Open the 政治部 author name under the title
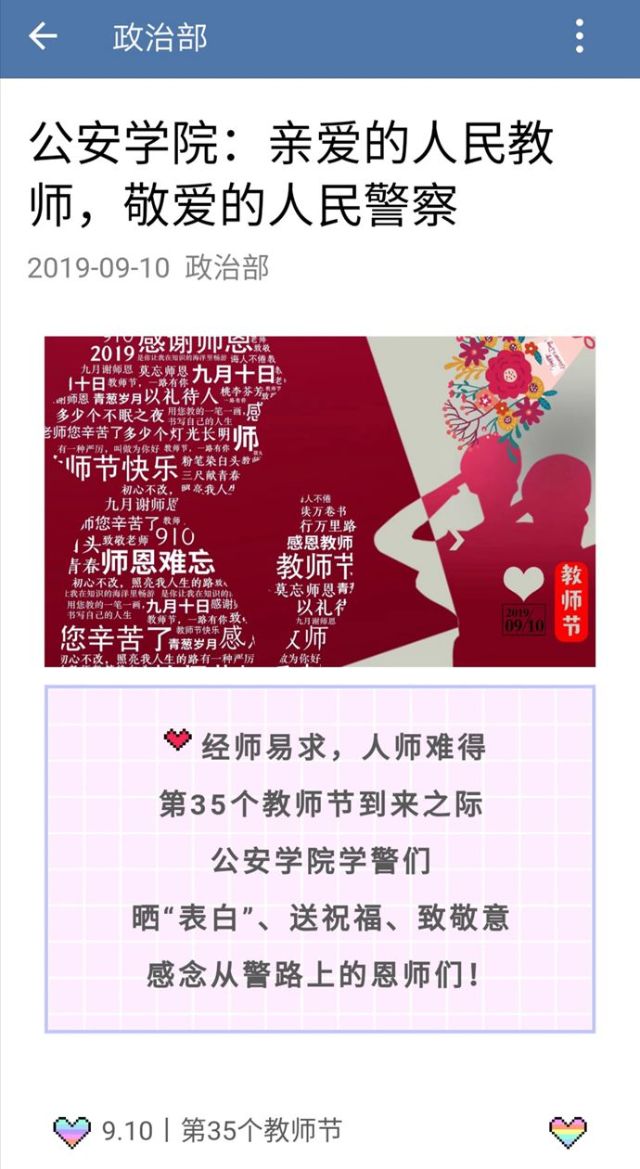 pos(227,268)
